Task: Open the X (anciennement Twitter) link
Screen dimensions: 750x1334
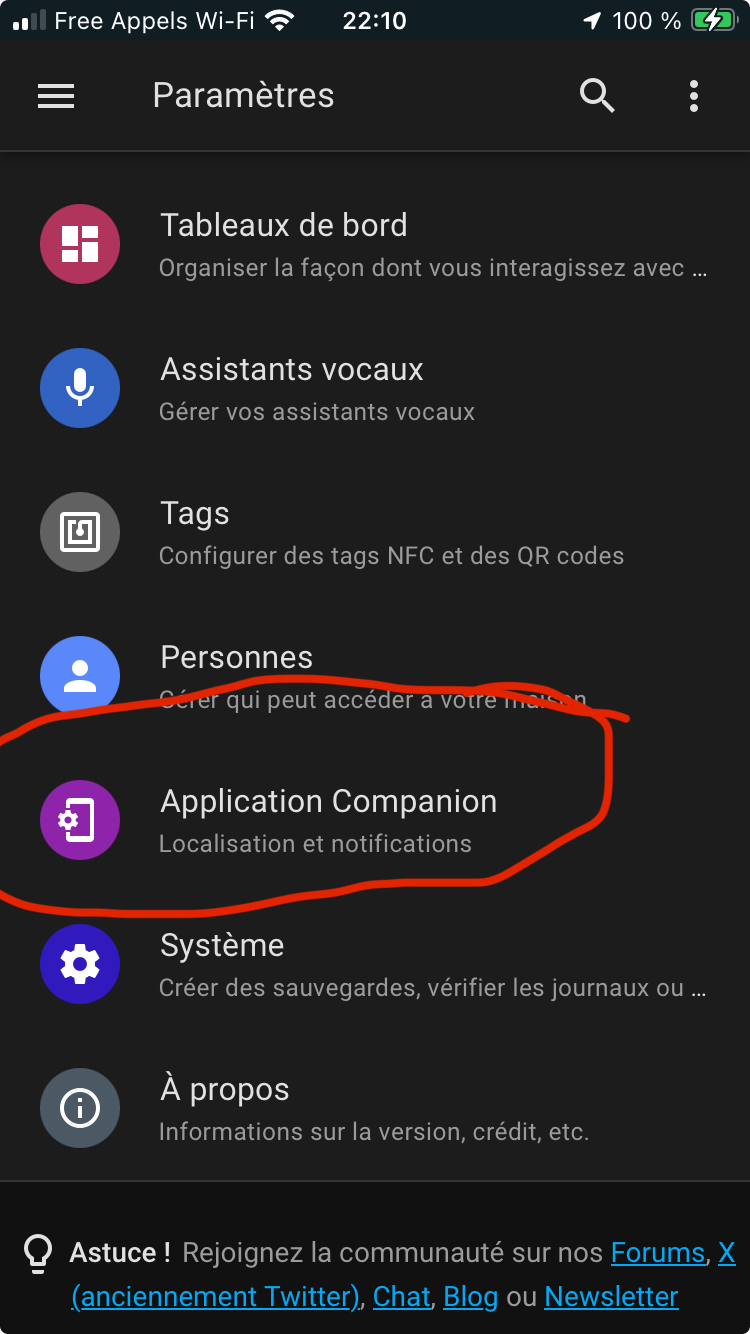Action: point(215,1296)
